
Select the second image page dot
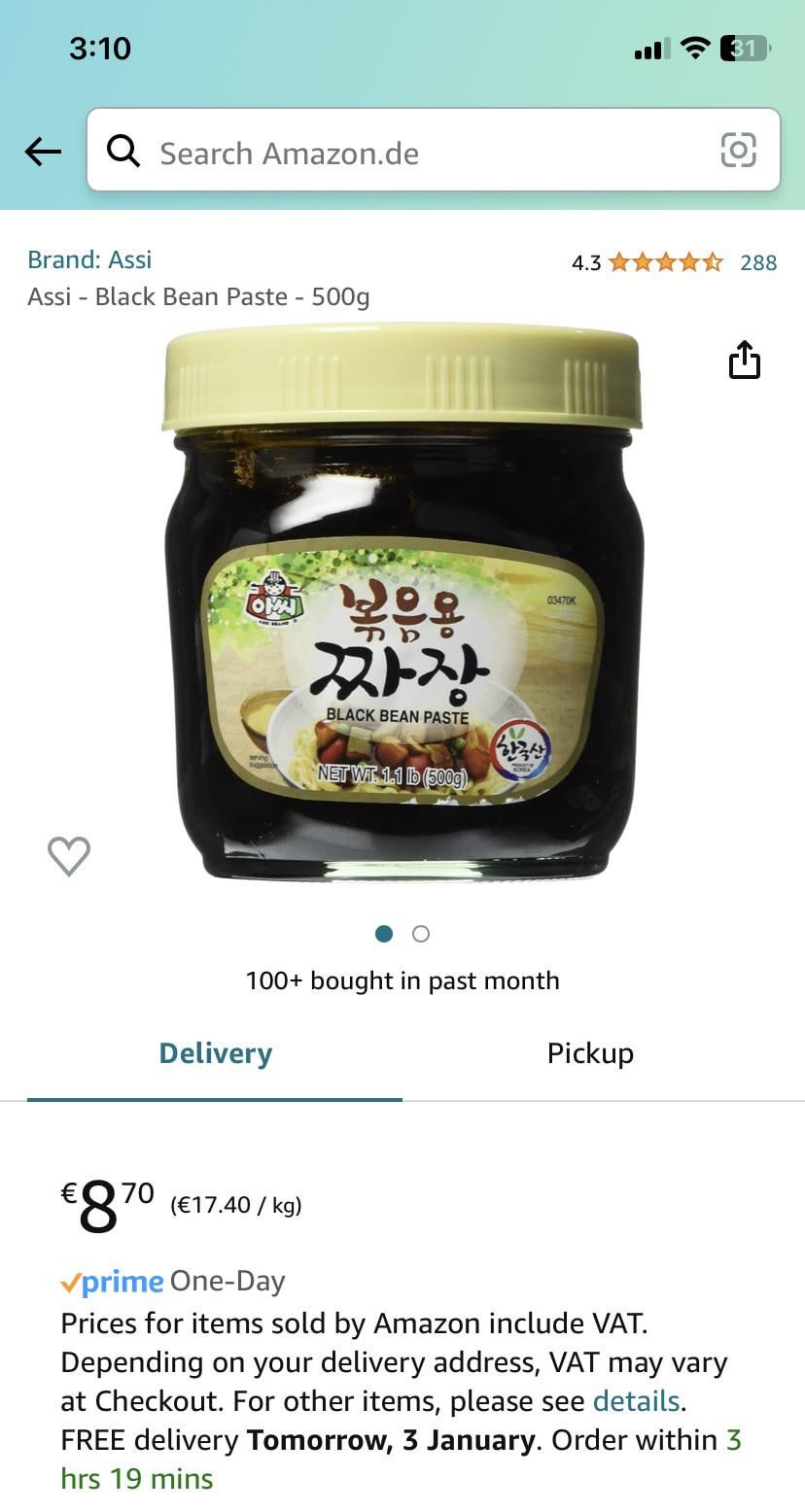[x=421, y=934]
